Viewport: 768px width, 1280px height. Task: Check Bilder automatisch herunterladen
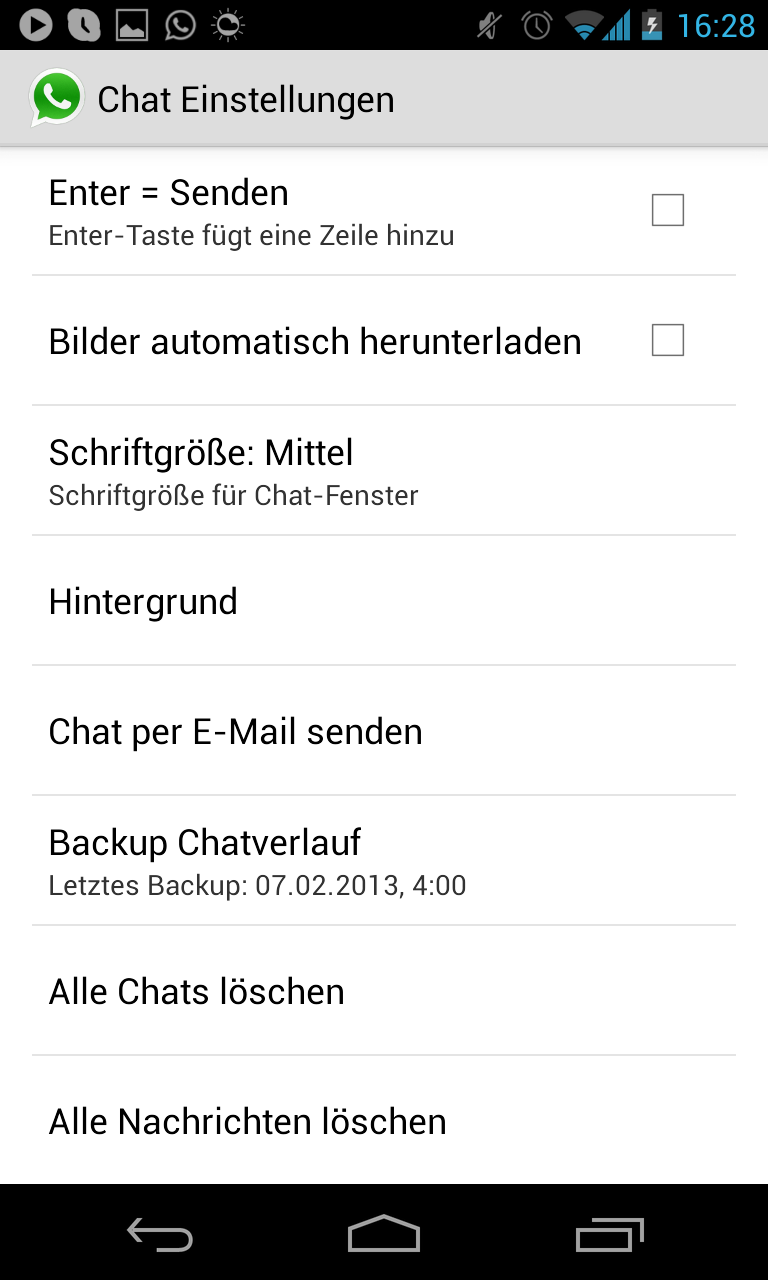pos(667,341)
